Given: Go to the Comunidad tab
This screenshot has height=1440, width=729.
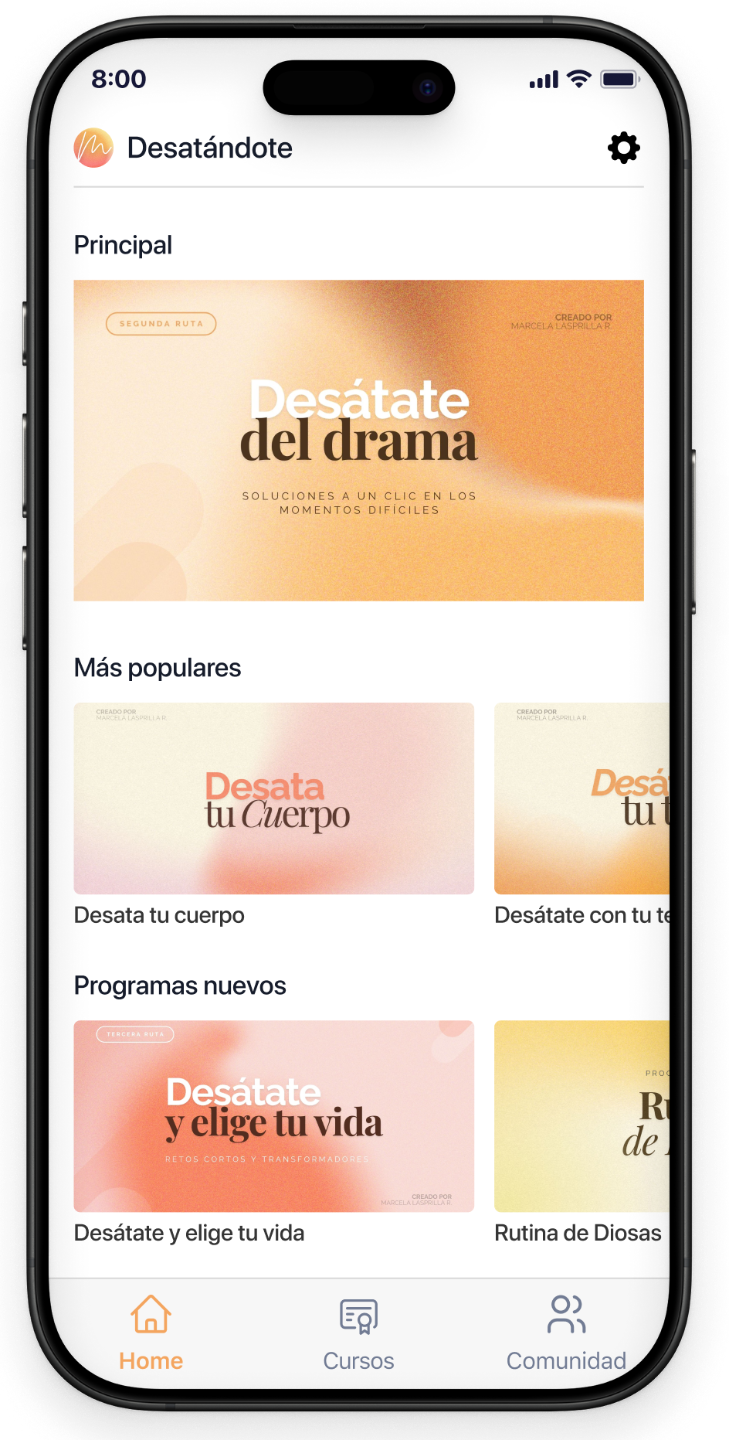Looking at the screenshot, I should [566, 1333].
